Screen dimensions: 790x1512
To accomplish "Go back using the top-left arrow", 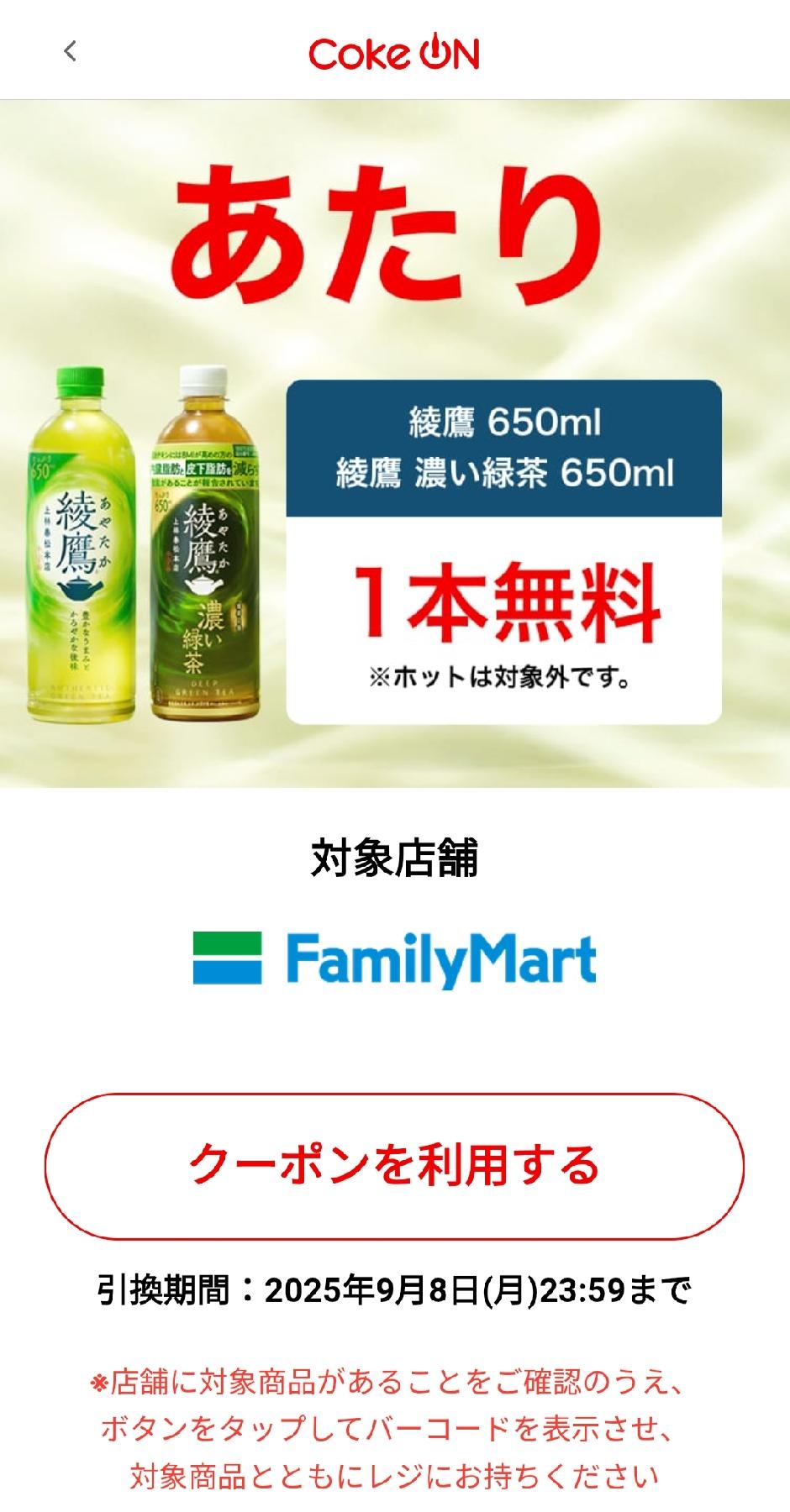I will (x=71, y=51).
